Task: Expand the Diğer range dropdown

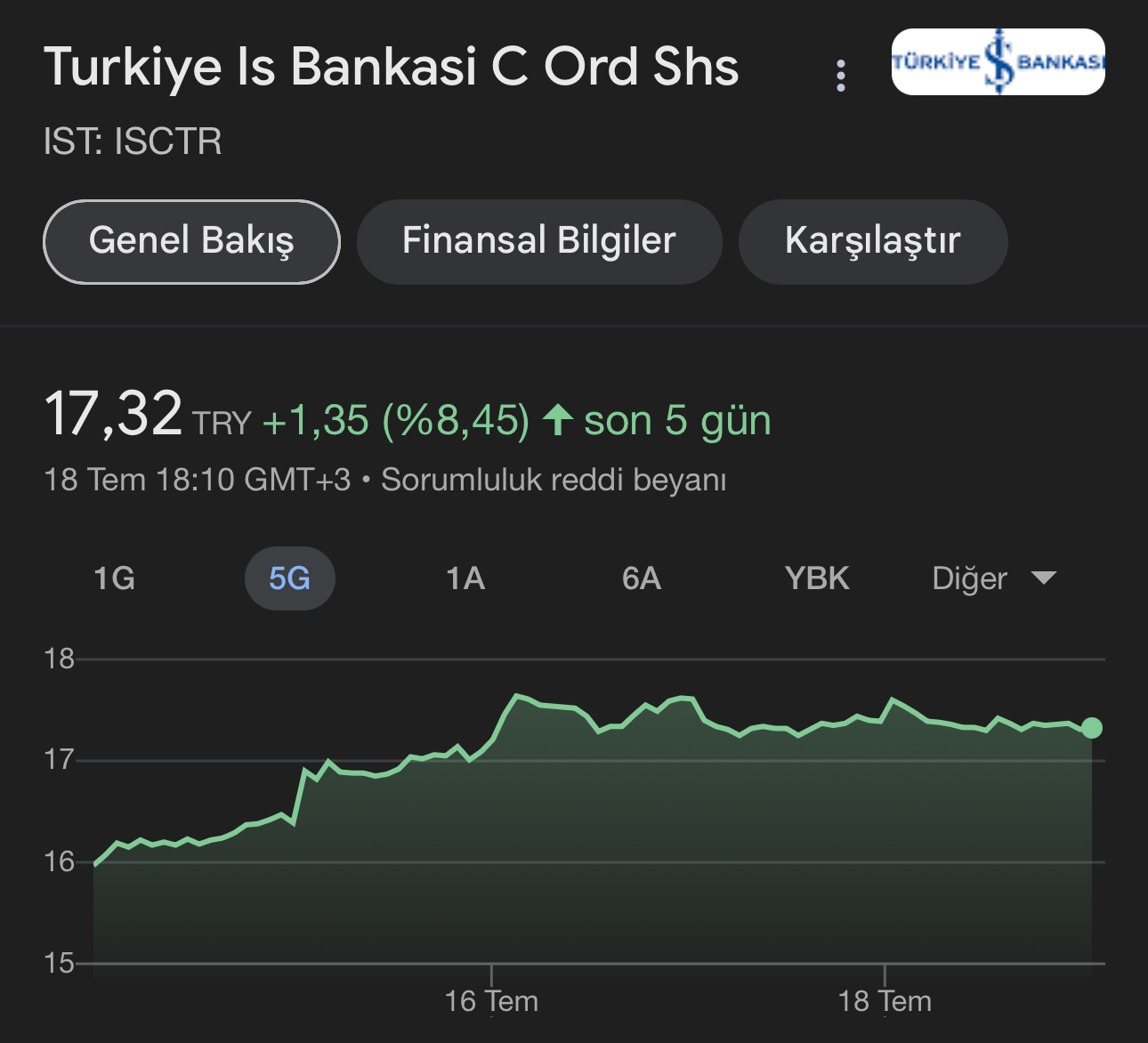Action: (994, 578)
